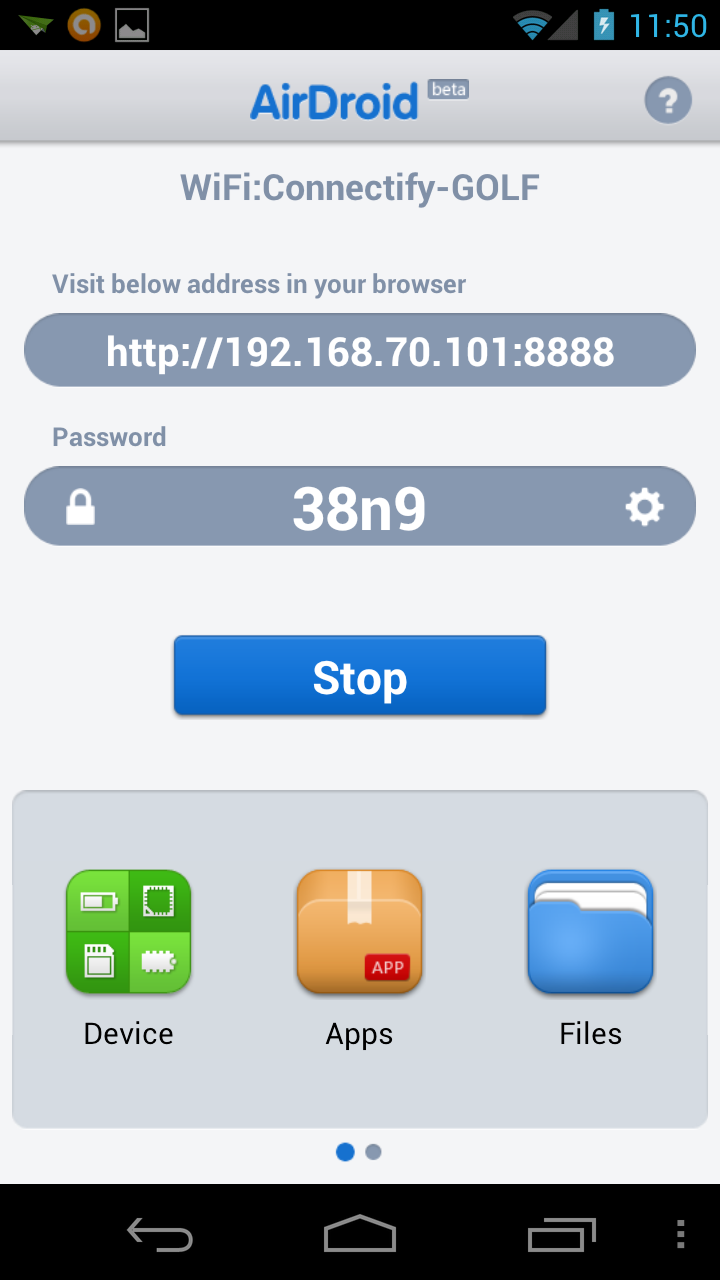The height and width of the screenshot is (1280, 720).
Task: Tap the system back button
Action: (x=159, y=1235)
